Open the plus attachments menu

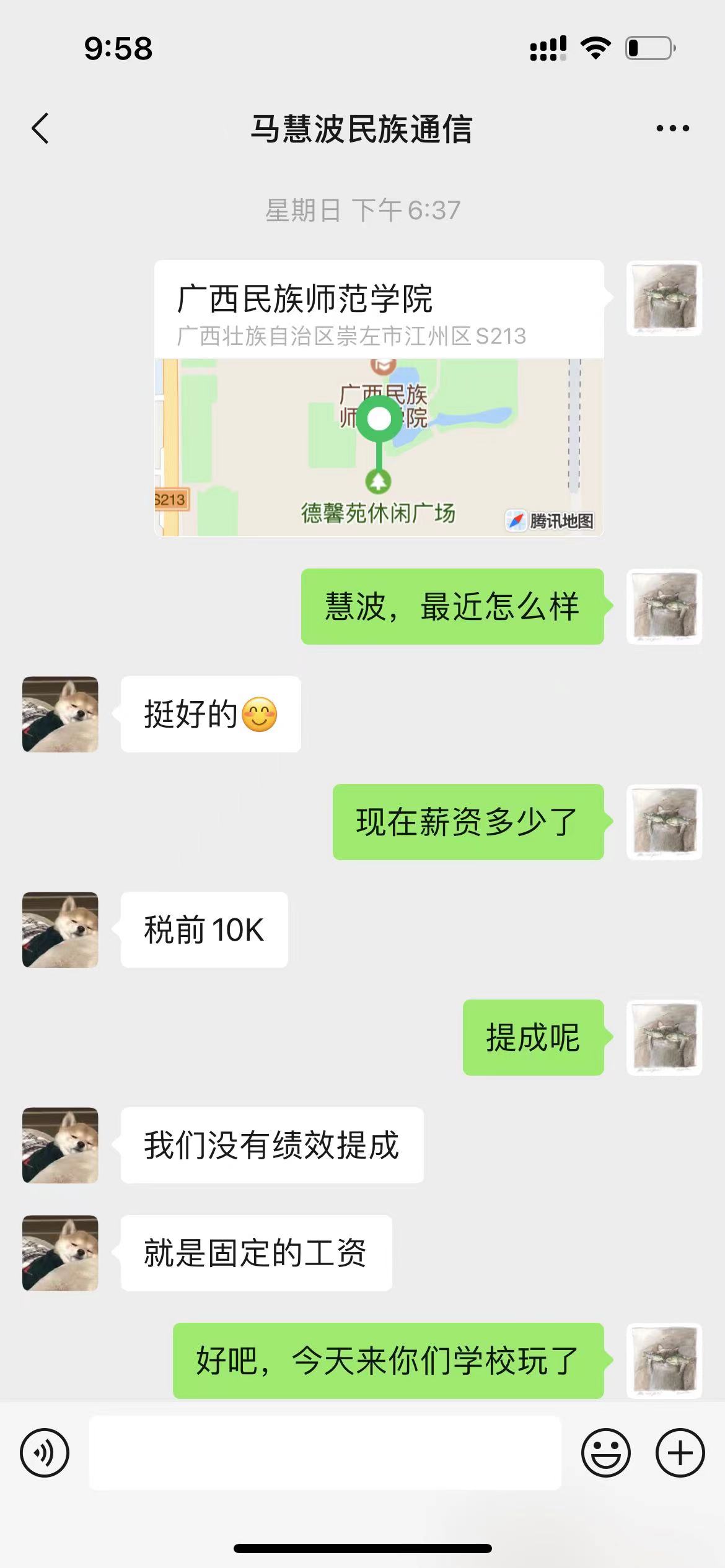coord(680,1453)
